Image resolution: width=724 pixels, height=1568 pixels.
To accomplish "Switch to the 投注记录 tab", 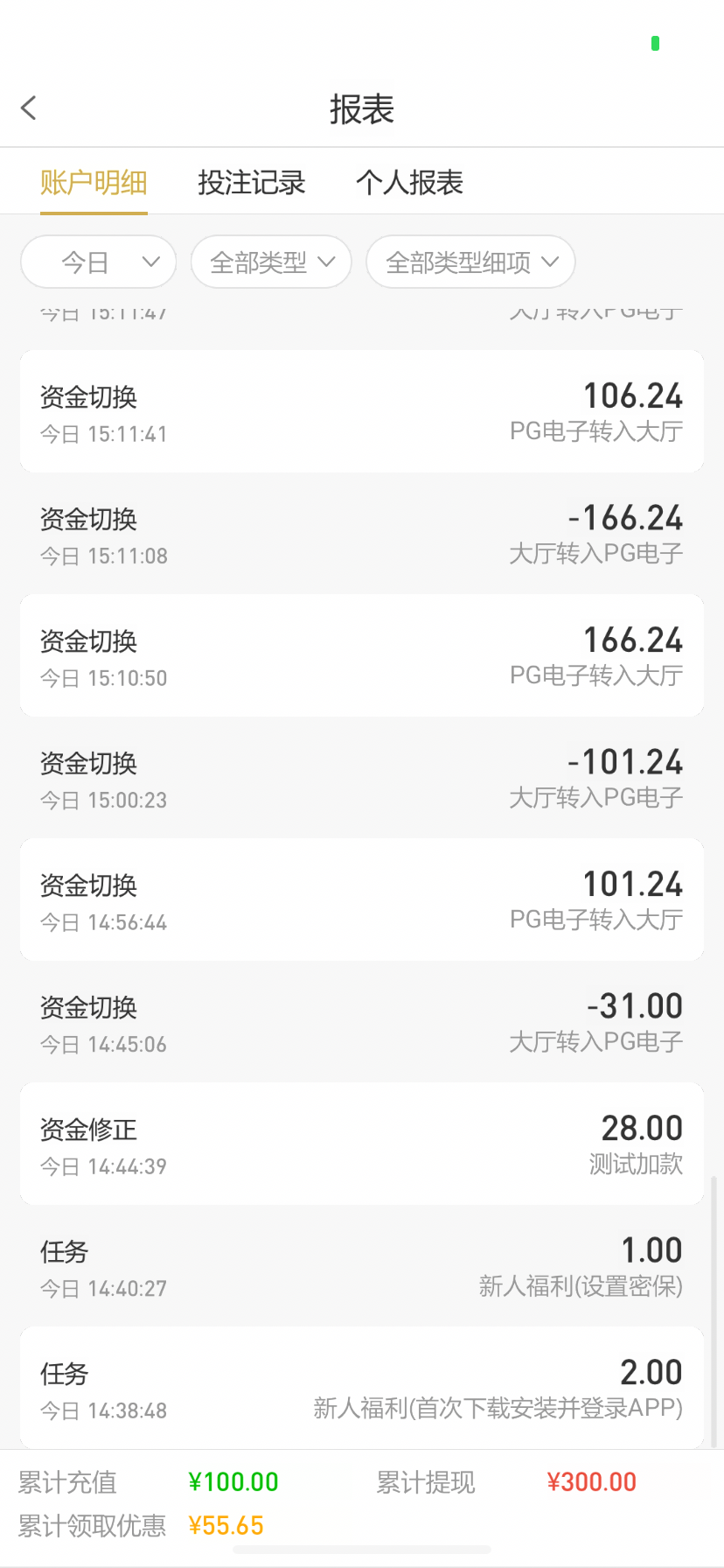I will click(x=251, y=183).
